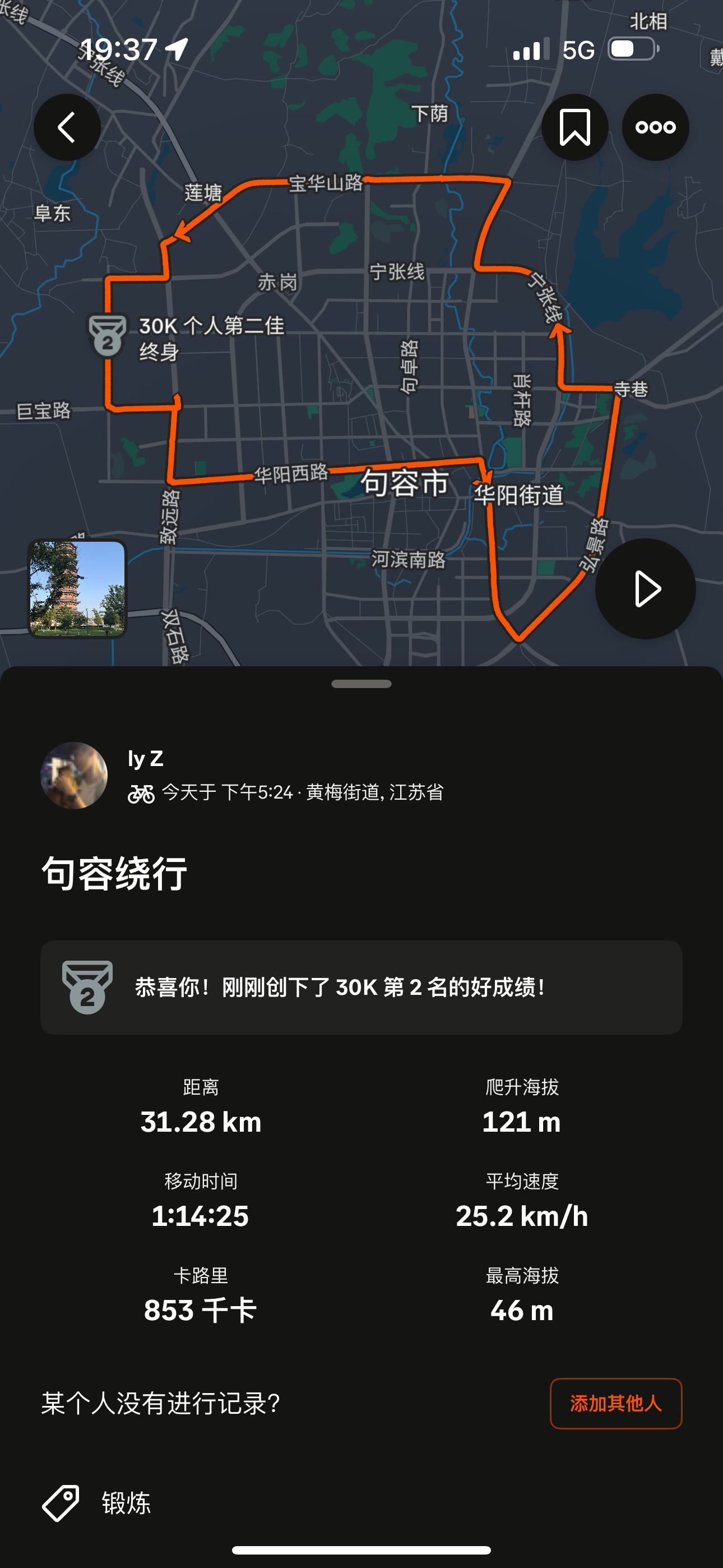This screenshot has height=1568, width=723.
Task: Go back using the top-left arrow
Action: [x=67, y=127]
